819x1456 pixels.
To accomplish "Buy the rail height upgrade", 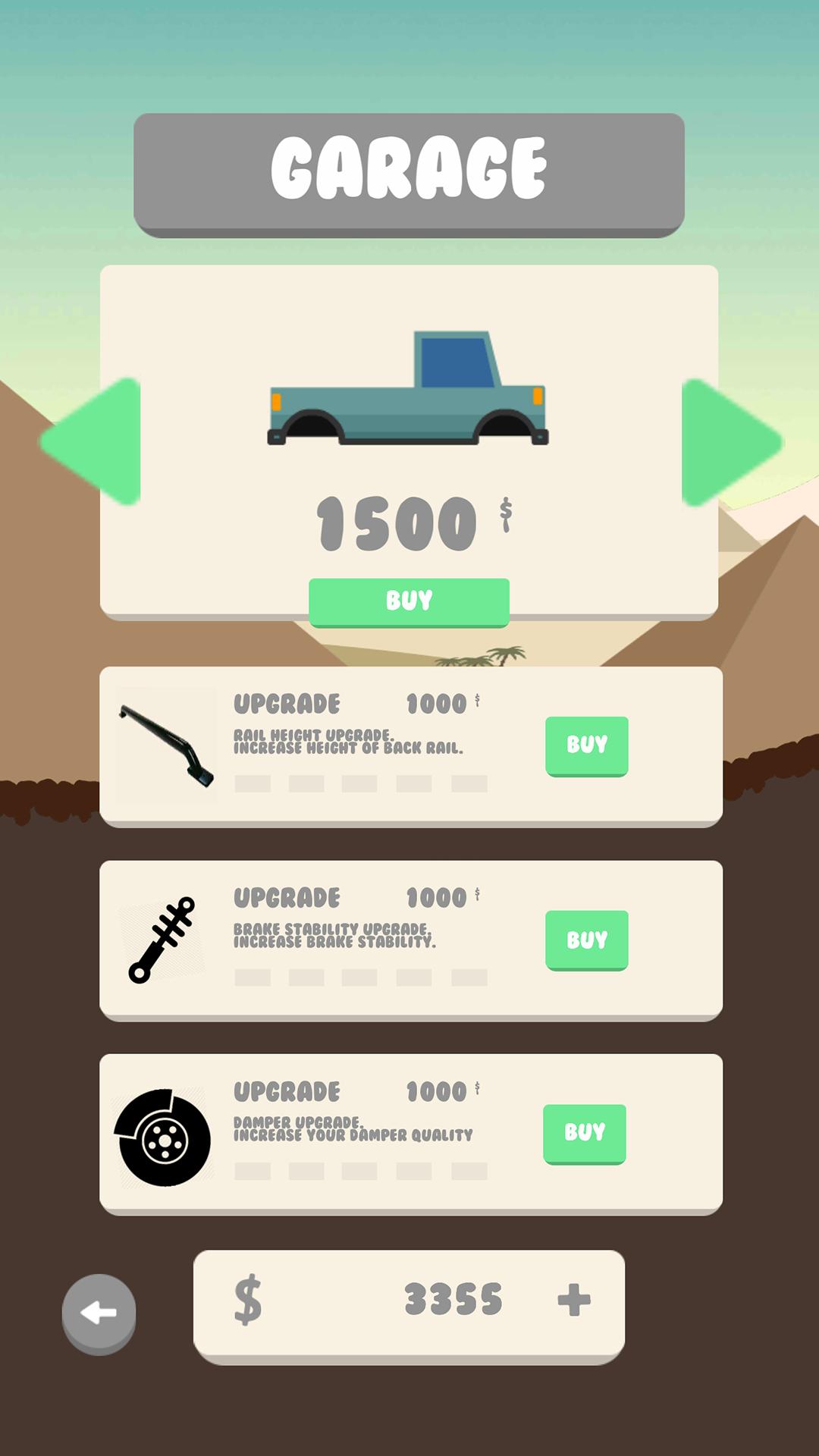I will pyautogui.click(x=586, y=745).
